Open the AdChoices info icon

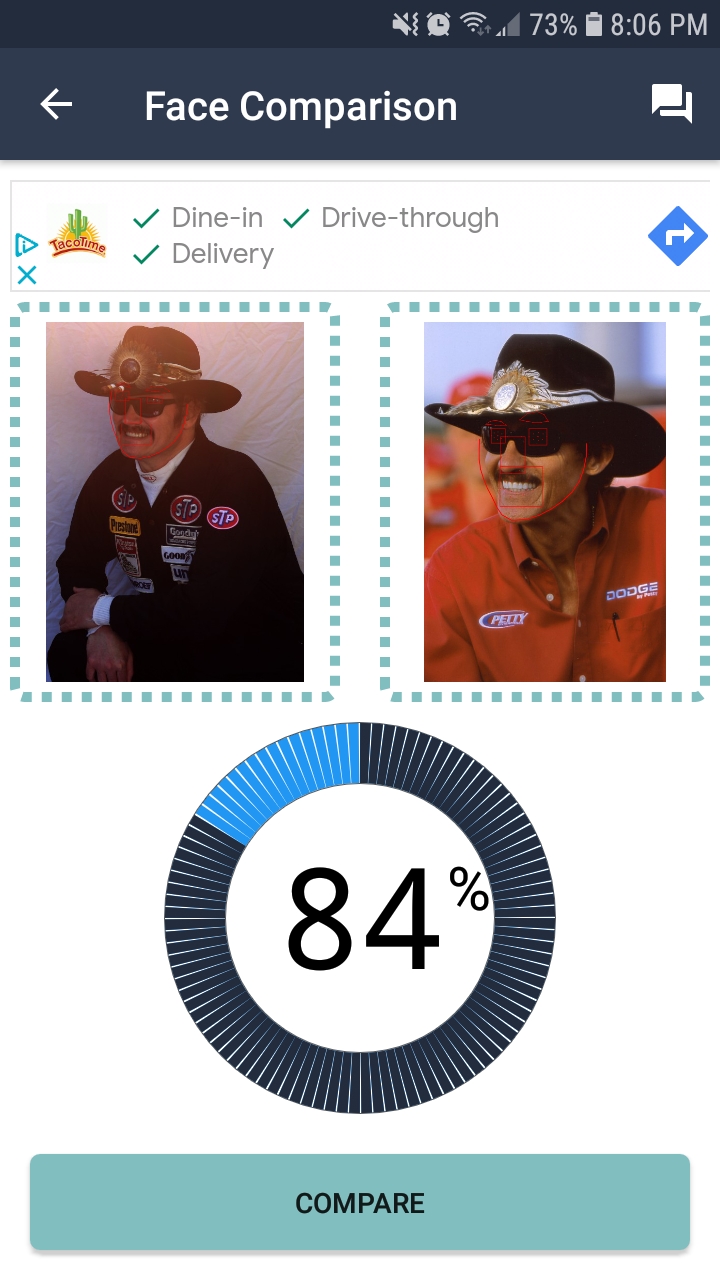27,245
